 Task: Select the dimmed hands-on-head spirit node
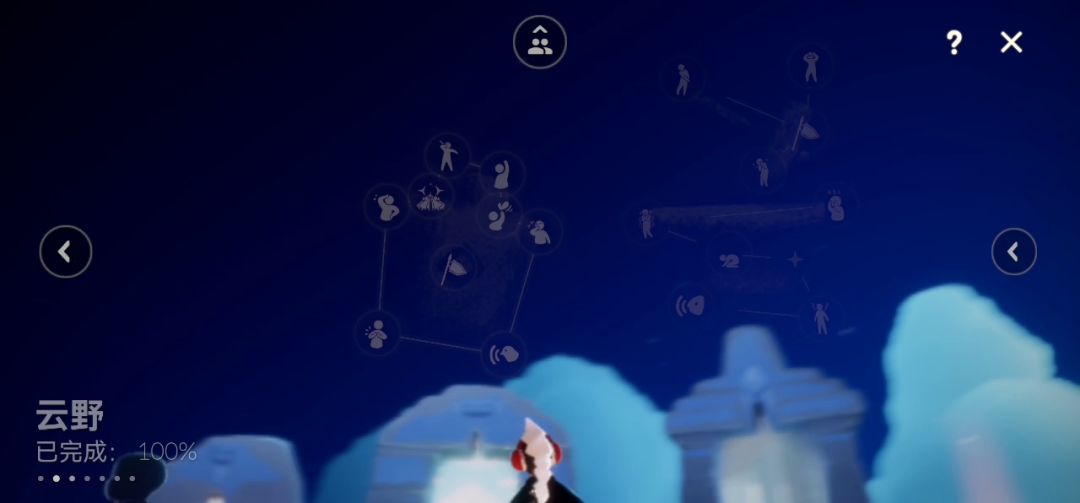[x=811, y=66]
